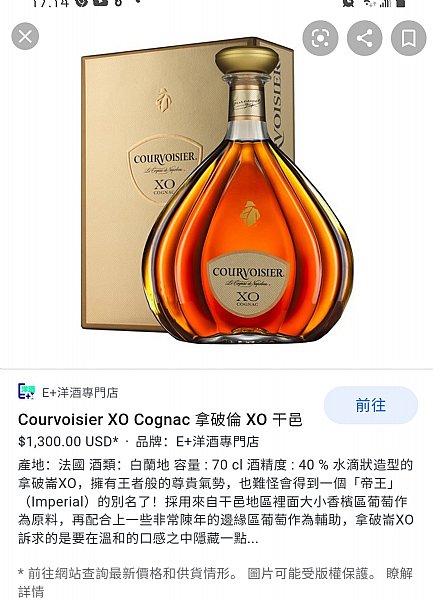Search this image with Lens
Image resolution: width=433 pixels, height=600 pixels.
320,38
